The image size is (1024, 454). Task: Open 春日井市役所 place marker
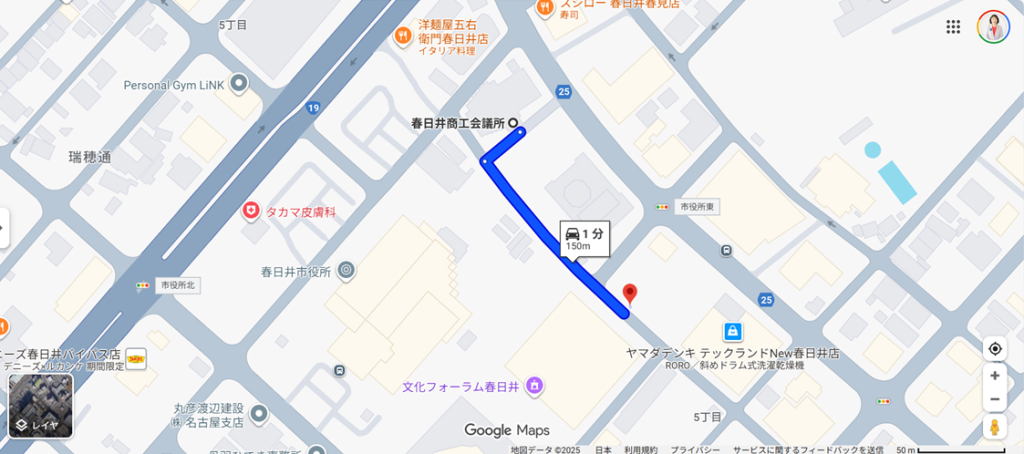[x=346, y=270]
